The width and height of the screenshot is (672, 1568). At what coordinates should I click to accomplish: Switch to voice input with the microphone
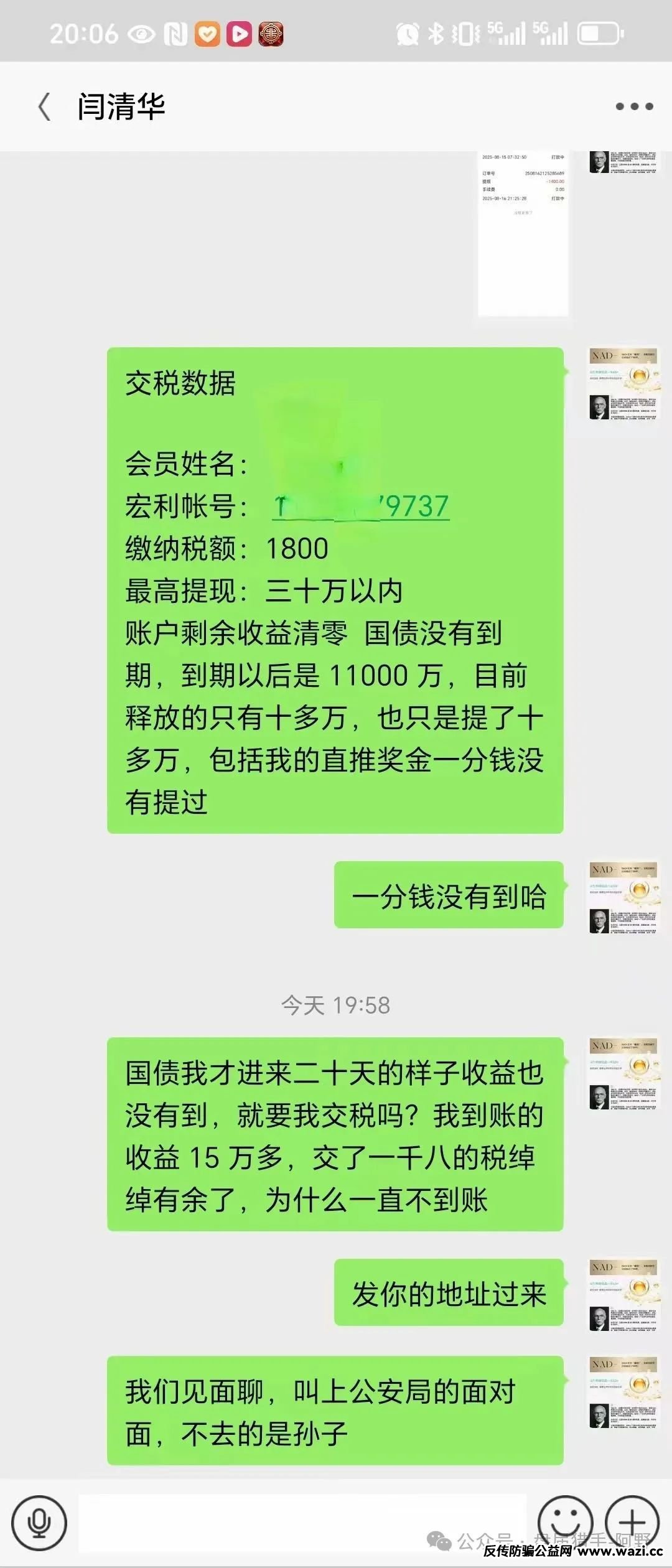[39, 1523]
